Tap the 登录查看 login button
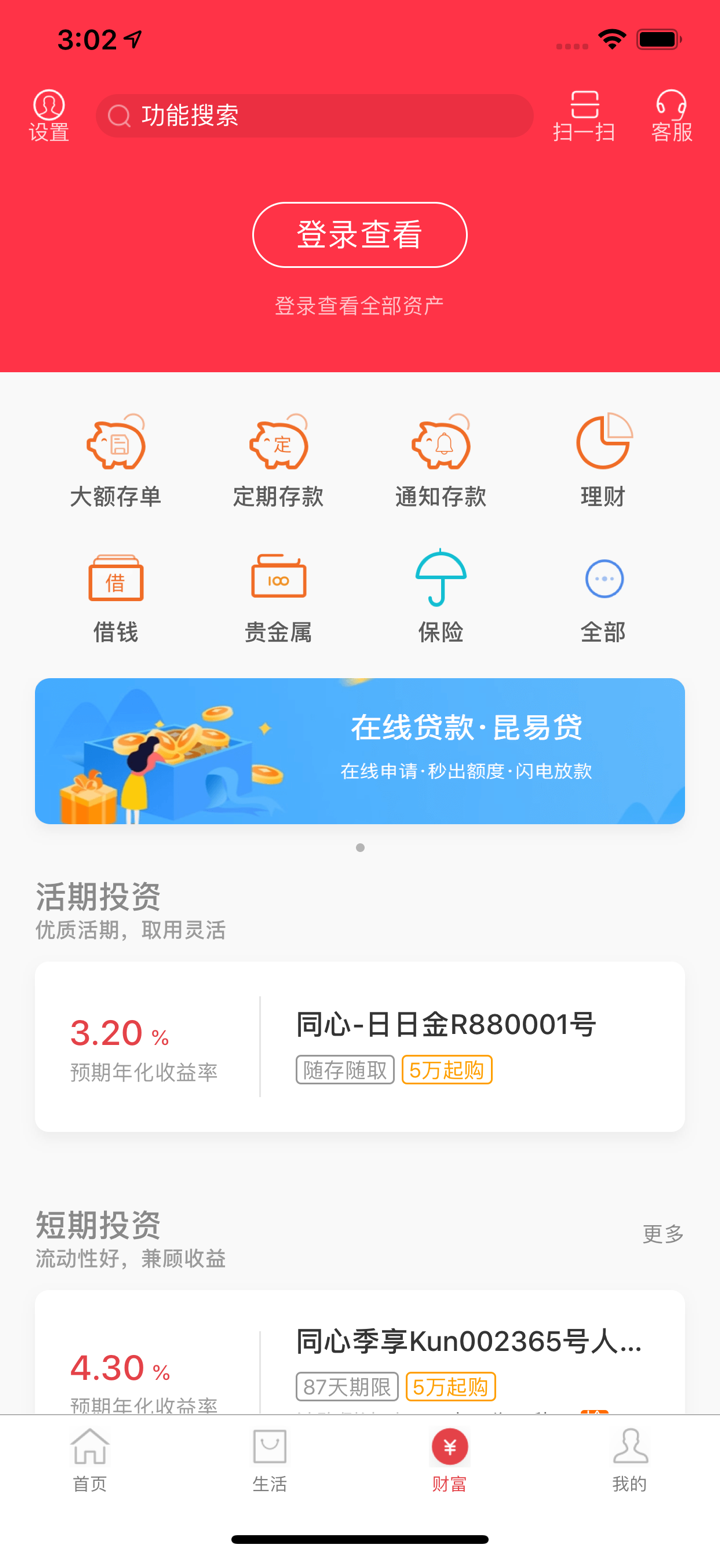This screenshot has height=1558, width=720. [x=360, y=235]
